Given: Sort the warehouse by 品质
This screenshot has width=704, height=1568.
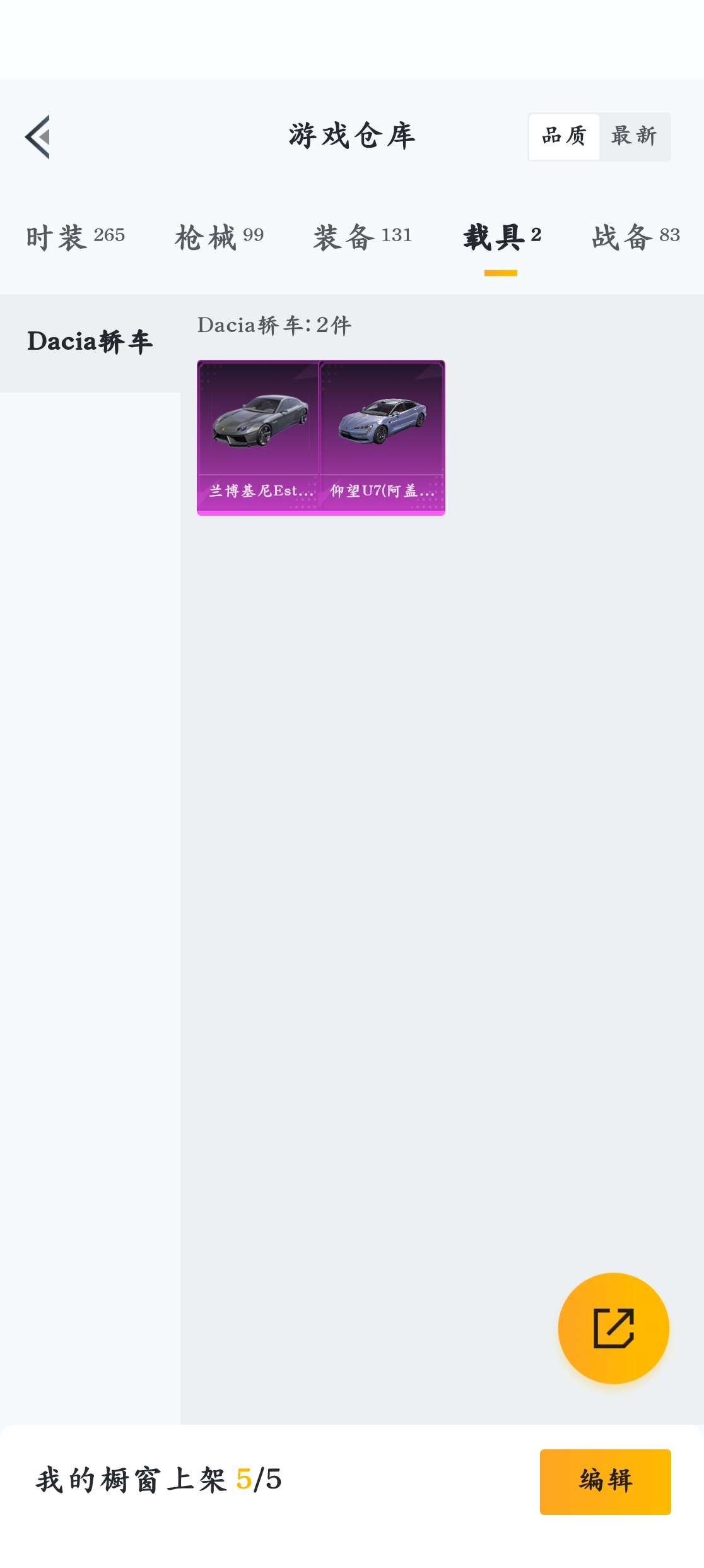Looking at the screenshot, I should 563,136.
